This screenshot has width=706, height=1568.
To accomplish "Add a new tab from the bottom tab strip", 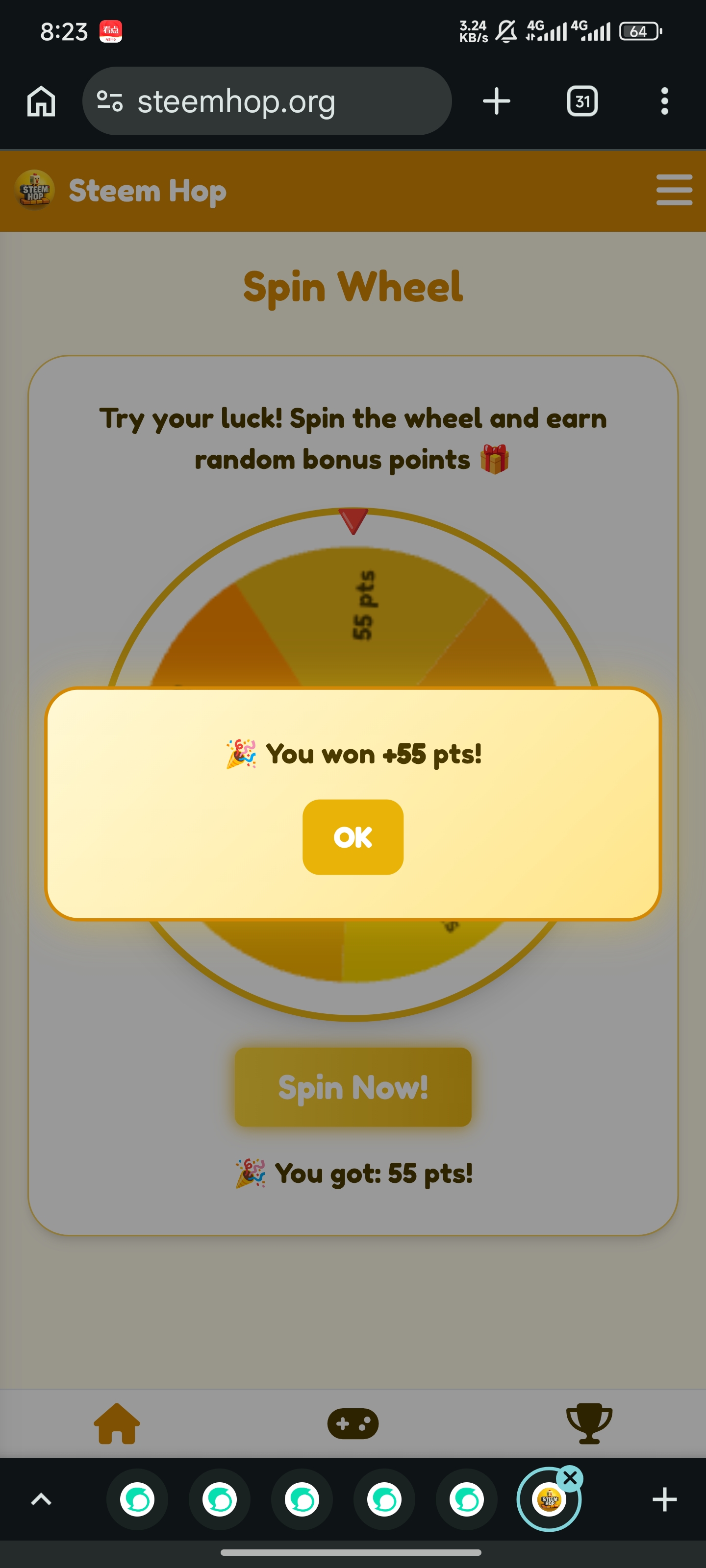I will [x=664, y=1499].
